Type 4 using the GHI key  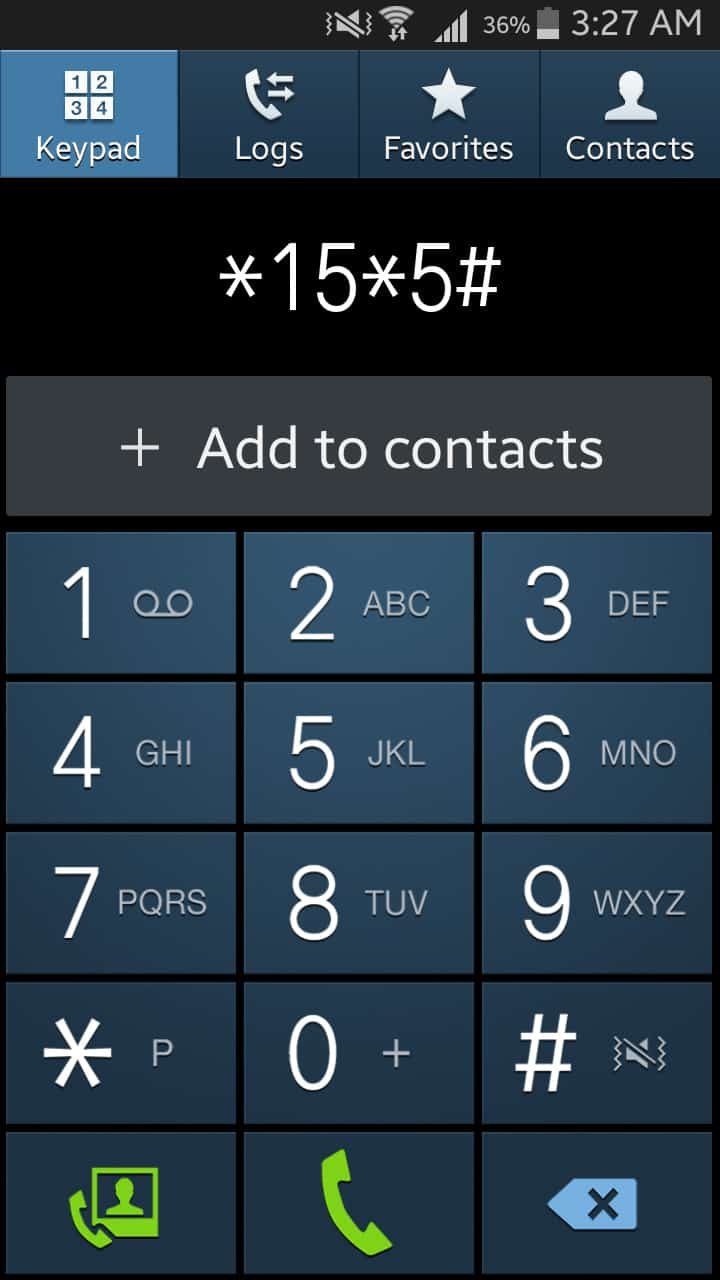tap(121, 753)
